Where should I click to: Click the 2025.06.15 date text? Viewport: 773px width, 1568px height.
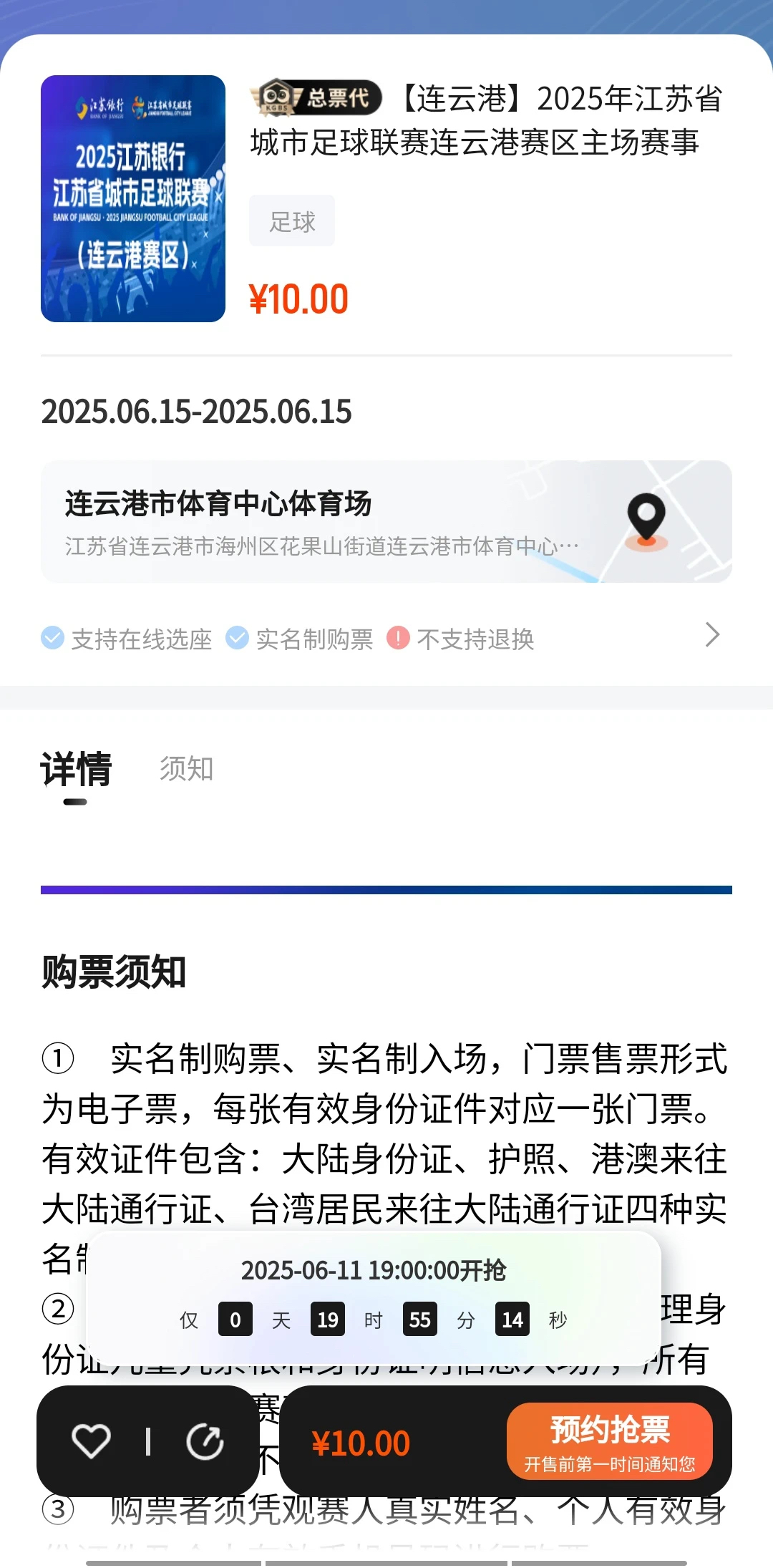(x=196, y=411)
